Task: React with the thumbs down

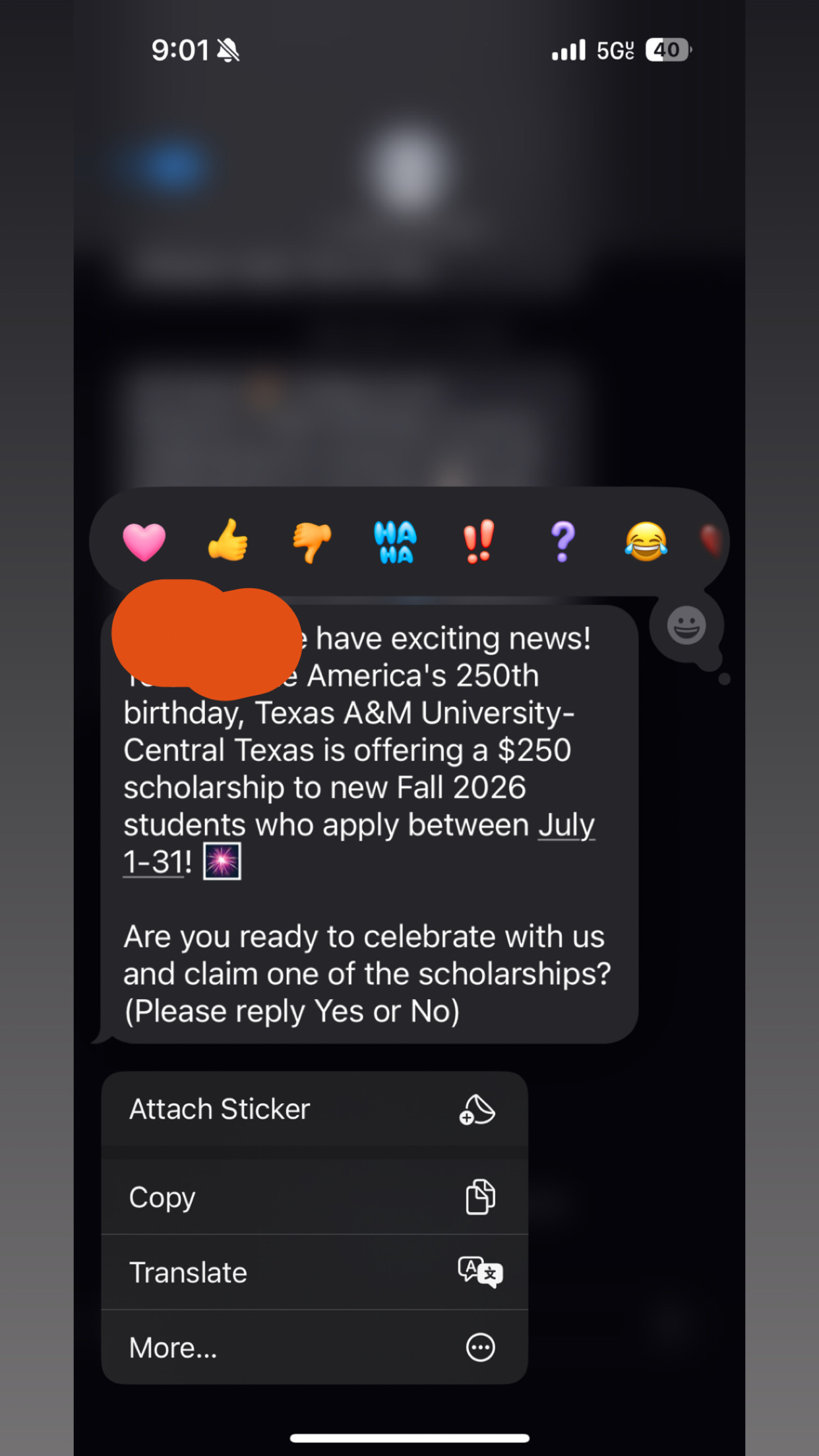Action: (x=312, y=542)
